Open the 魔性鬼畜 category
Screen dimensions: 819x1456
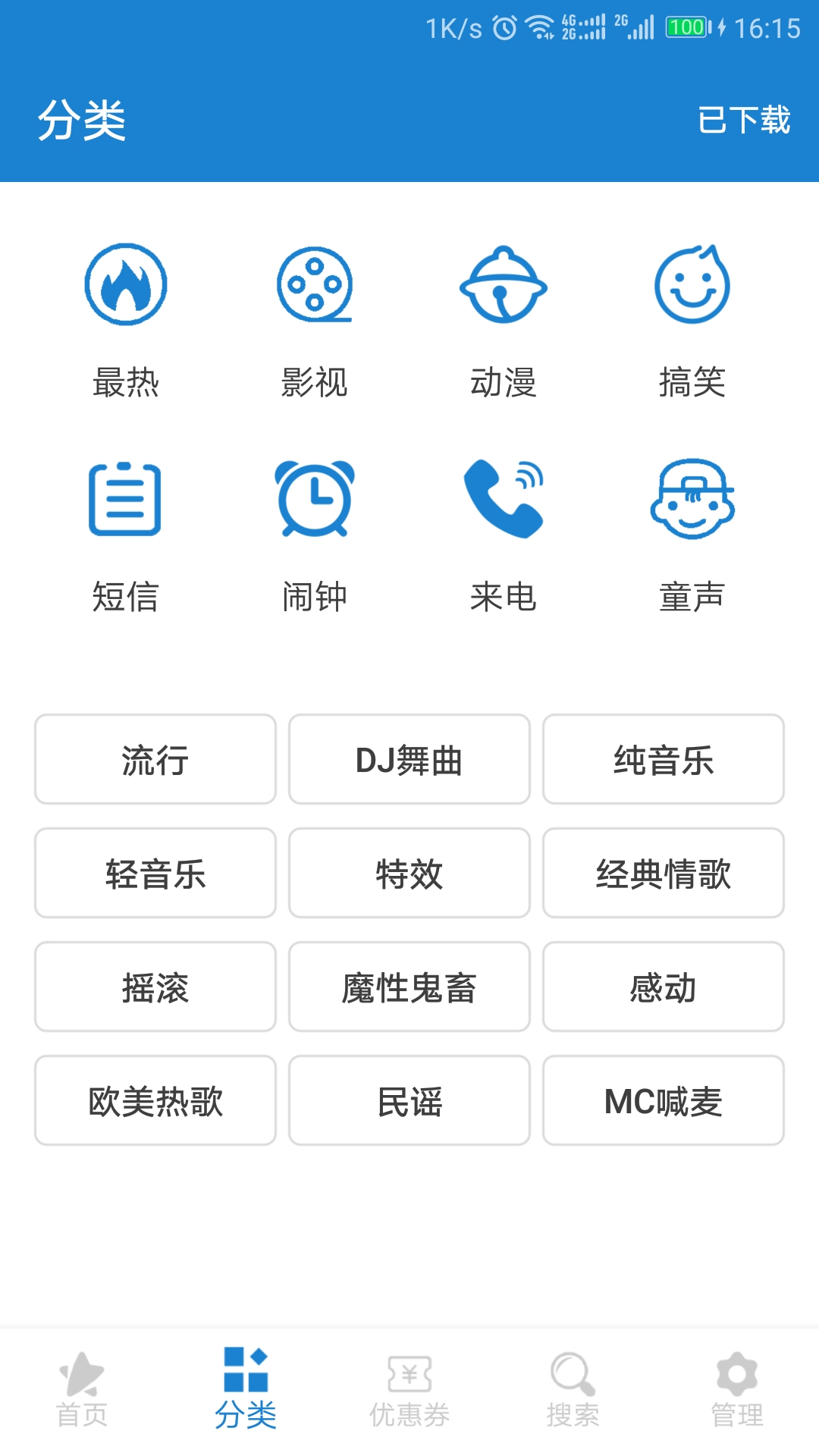tap(409, 987)
